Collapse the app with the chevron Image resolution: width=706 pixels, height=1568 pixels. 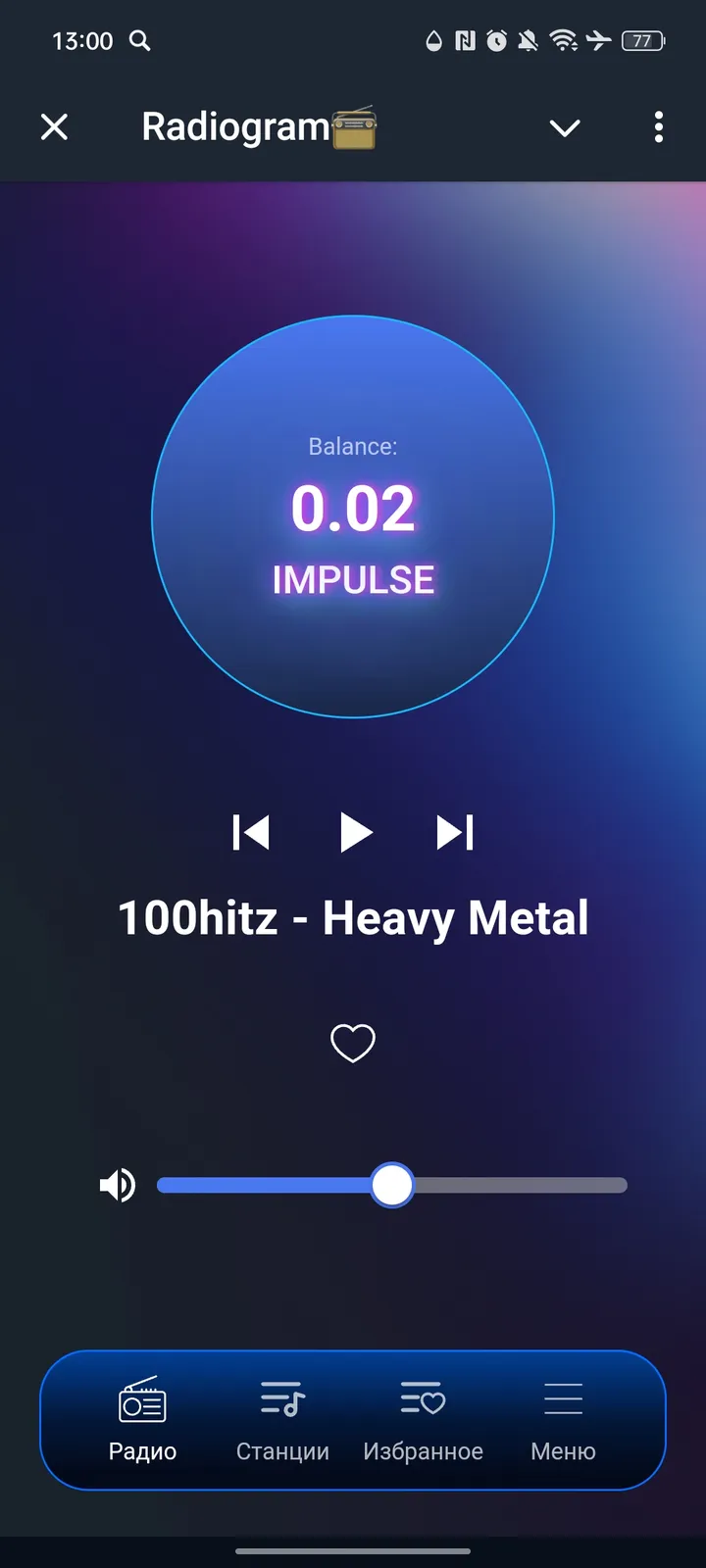pos(565,127)
